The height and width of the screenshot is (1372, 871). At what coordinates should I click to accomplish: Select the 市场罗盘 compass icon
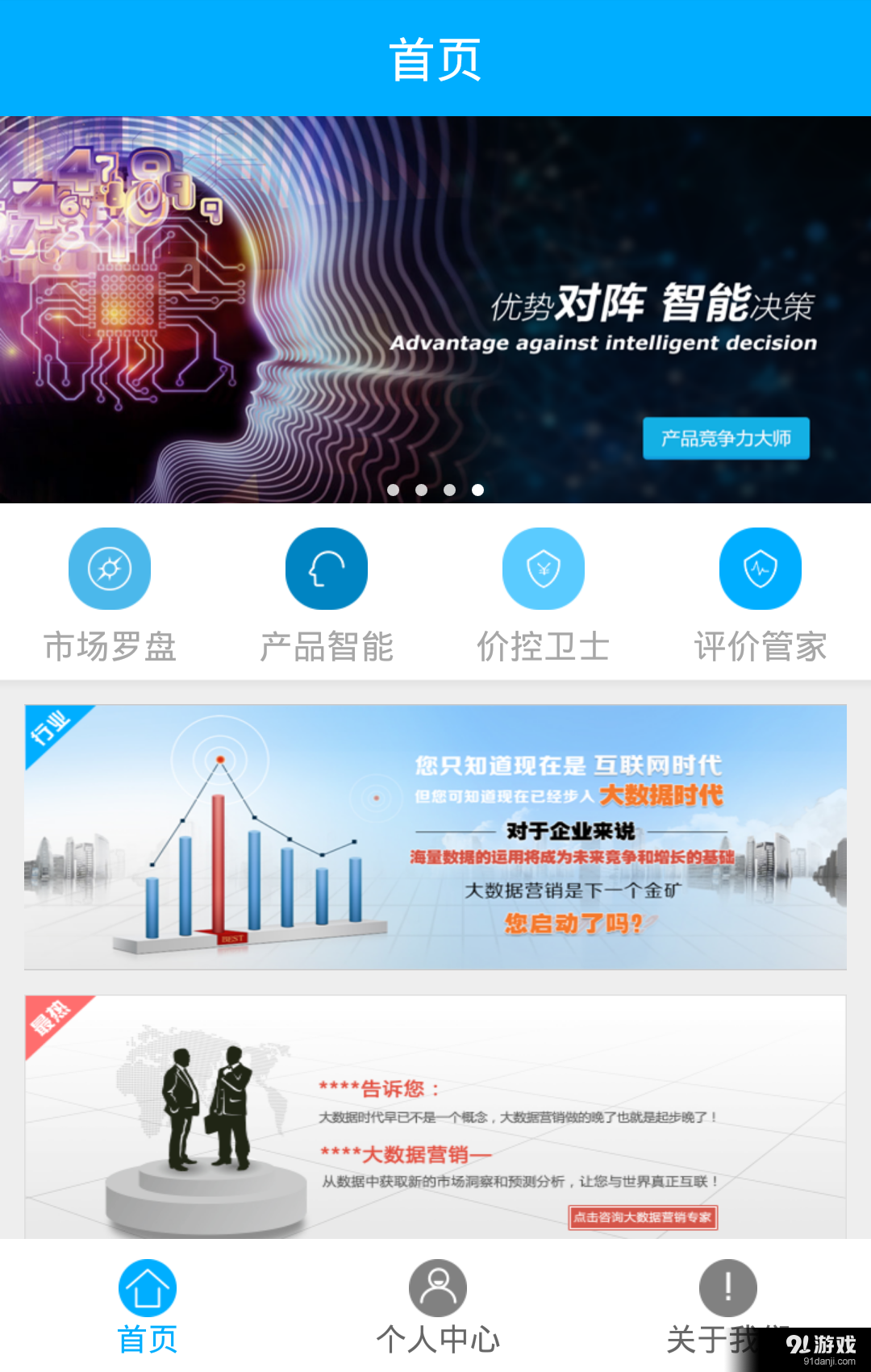110,568
